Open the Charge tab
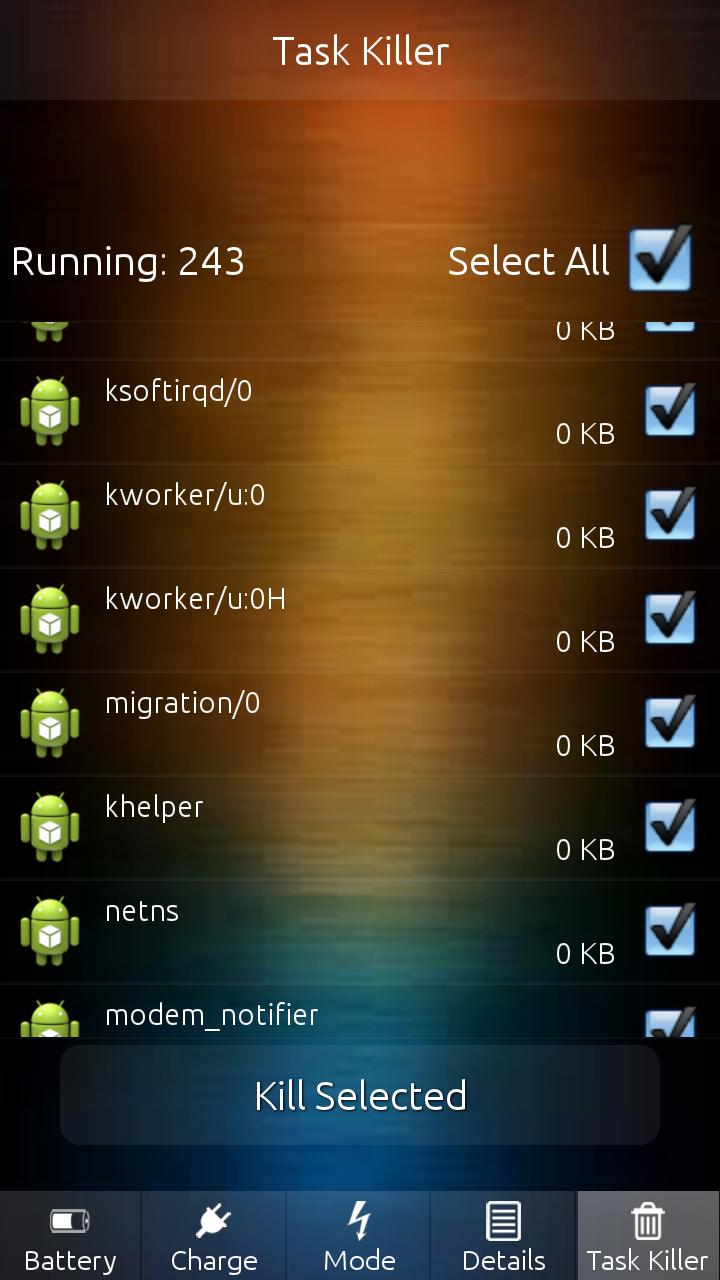The width and height of the screenshot is (720, 1280). (214, 1237)
